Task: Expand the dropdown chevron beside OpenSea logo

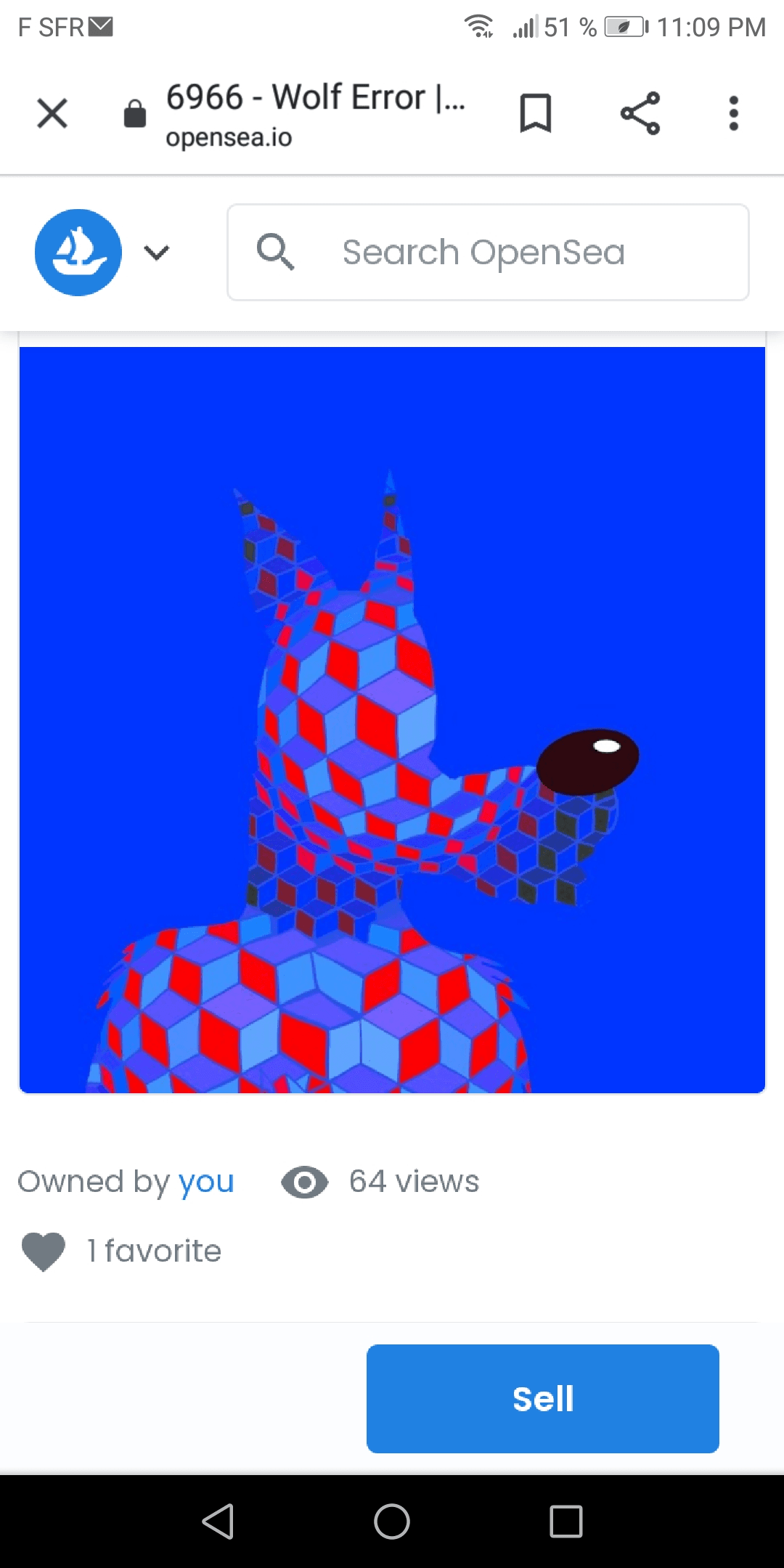Action: 157,253
